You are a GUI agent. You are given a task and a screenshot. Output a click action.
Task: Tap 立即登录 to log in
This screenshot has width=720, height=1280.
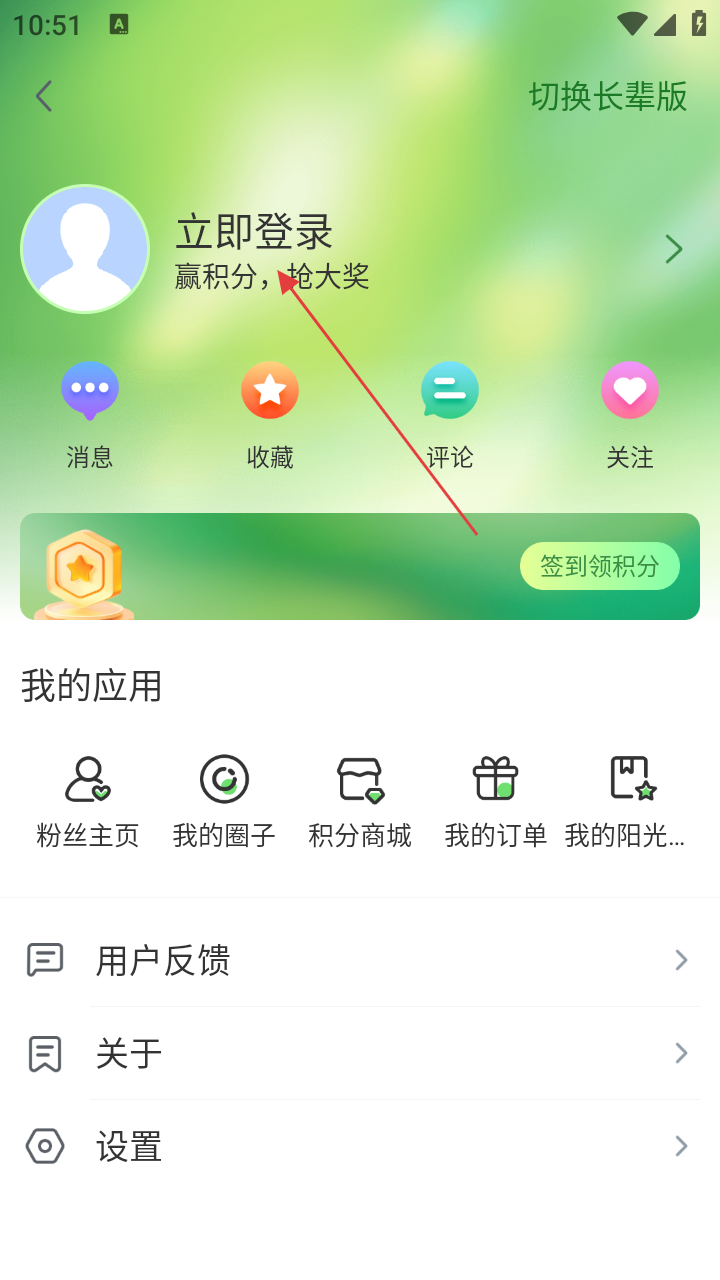point(254,232)
